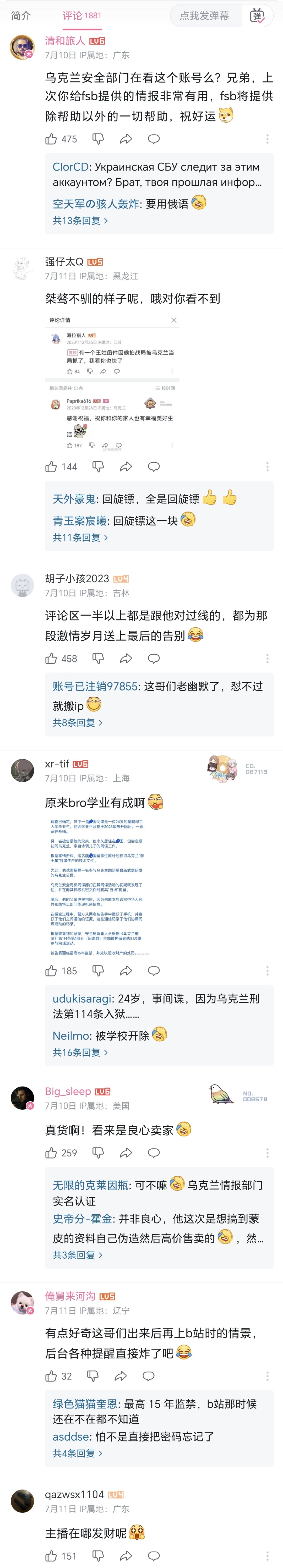The image size is (283, 1568).
Task: Expand 共4条回复 replies
Action: [77, 1453]
